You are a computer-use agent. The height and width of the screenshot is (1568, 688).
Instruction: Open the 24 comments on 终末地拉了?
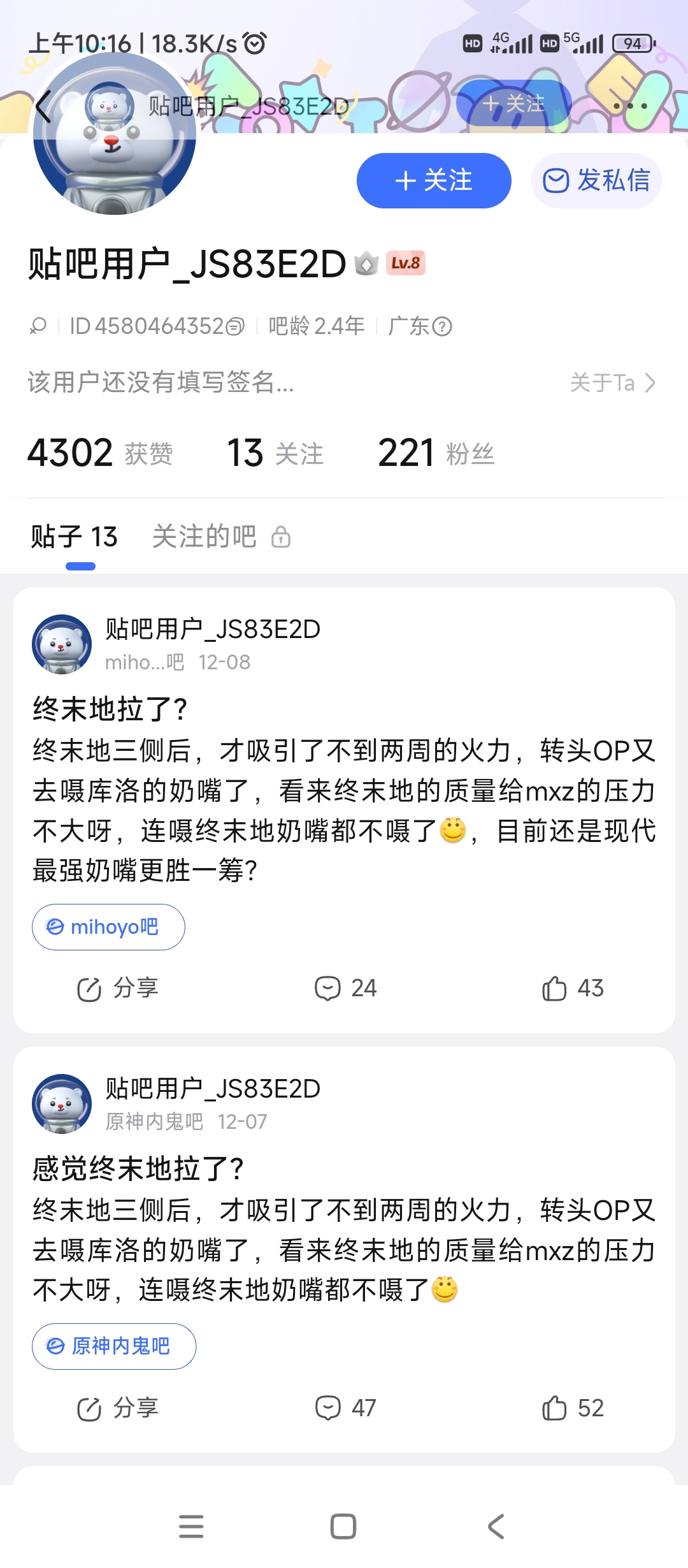click(346, 989)
